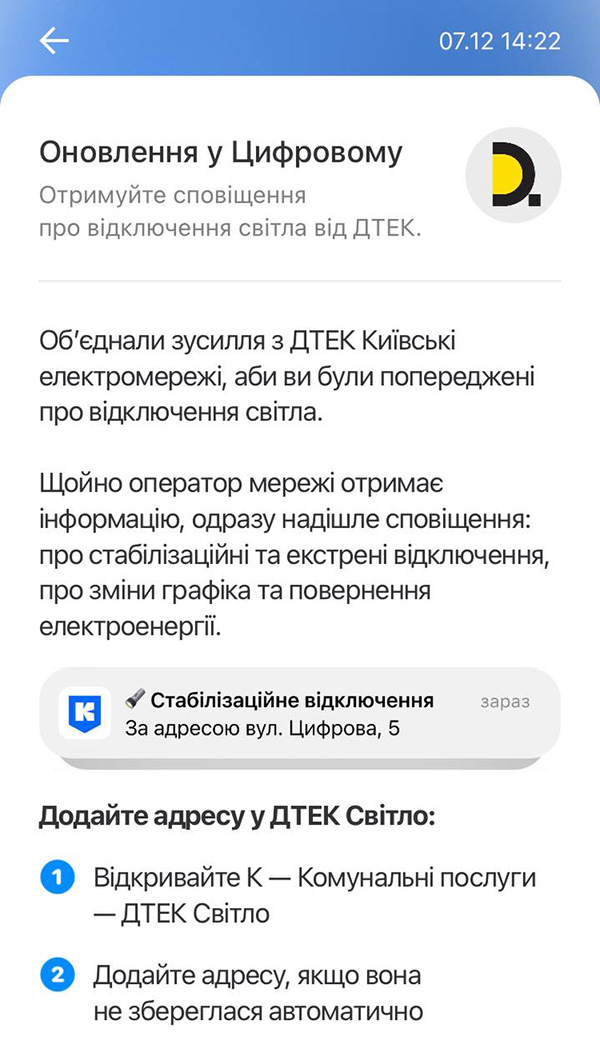This screenshot has height=1041, width=600.
Task: Go back using the arrow
Action: pyautogui.click(x=54, y=40)
